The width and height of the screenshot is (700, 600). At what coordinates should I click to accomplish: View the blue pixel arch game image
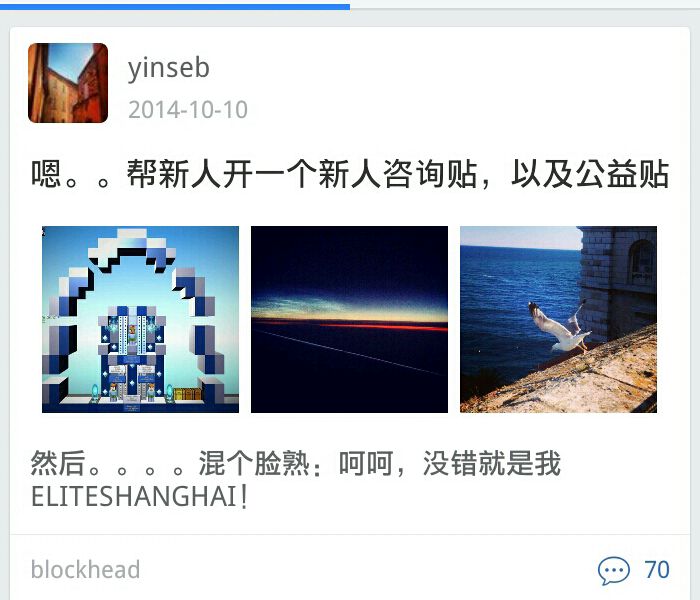[140, 319]
